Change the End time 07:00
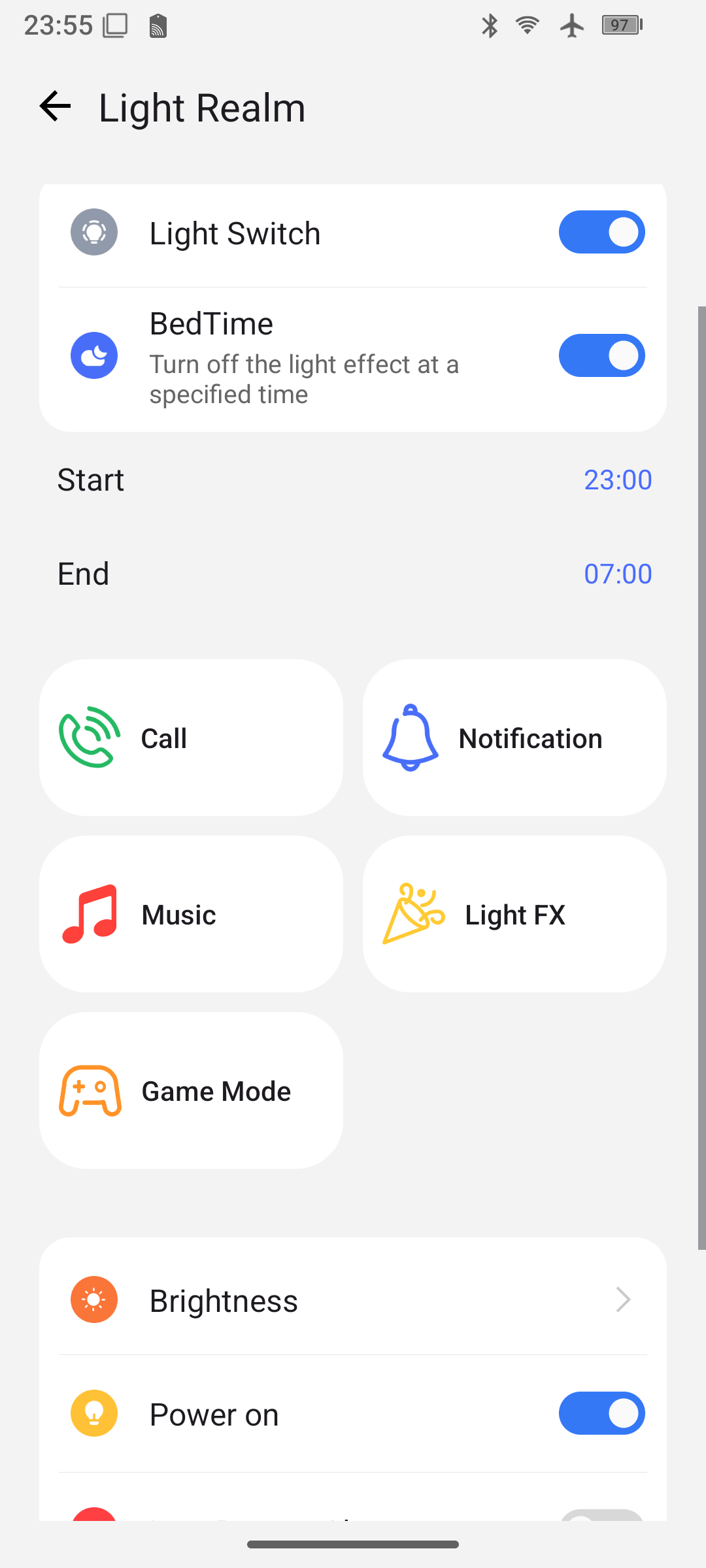The height and width of the screenshot is (1568, 706). click(x=617, y=574)
